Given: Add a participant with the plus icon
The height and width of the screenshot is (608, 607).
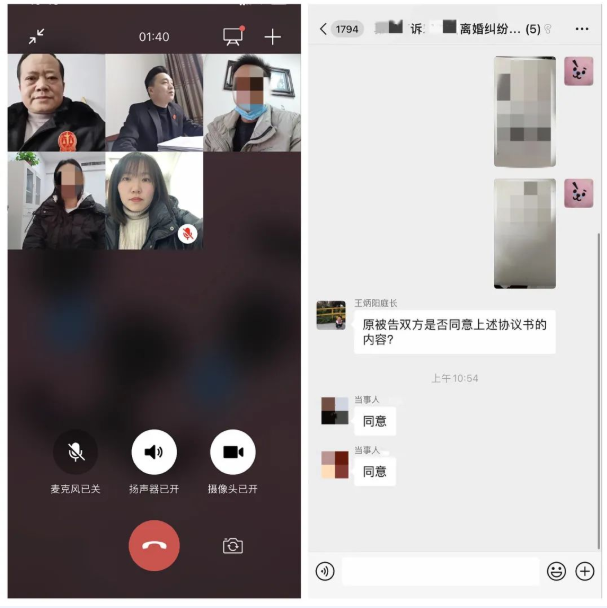Looking at the screenshot, I should pos(273,36).
